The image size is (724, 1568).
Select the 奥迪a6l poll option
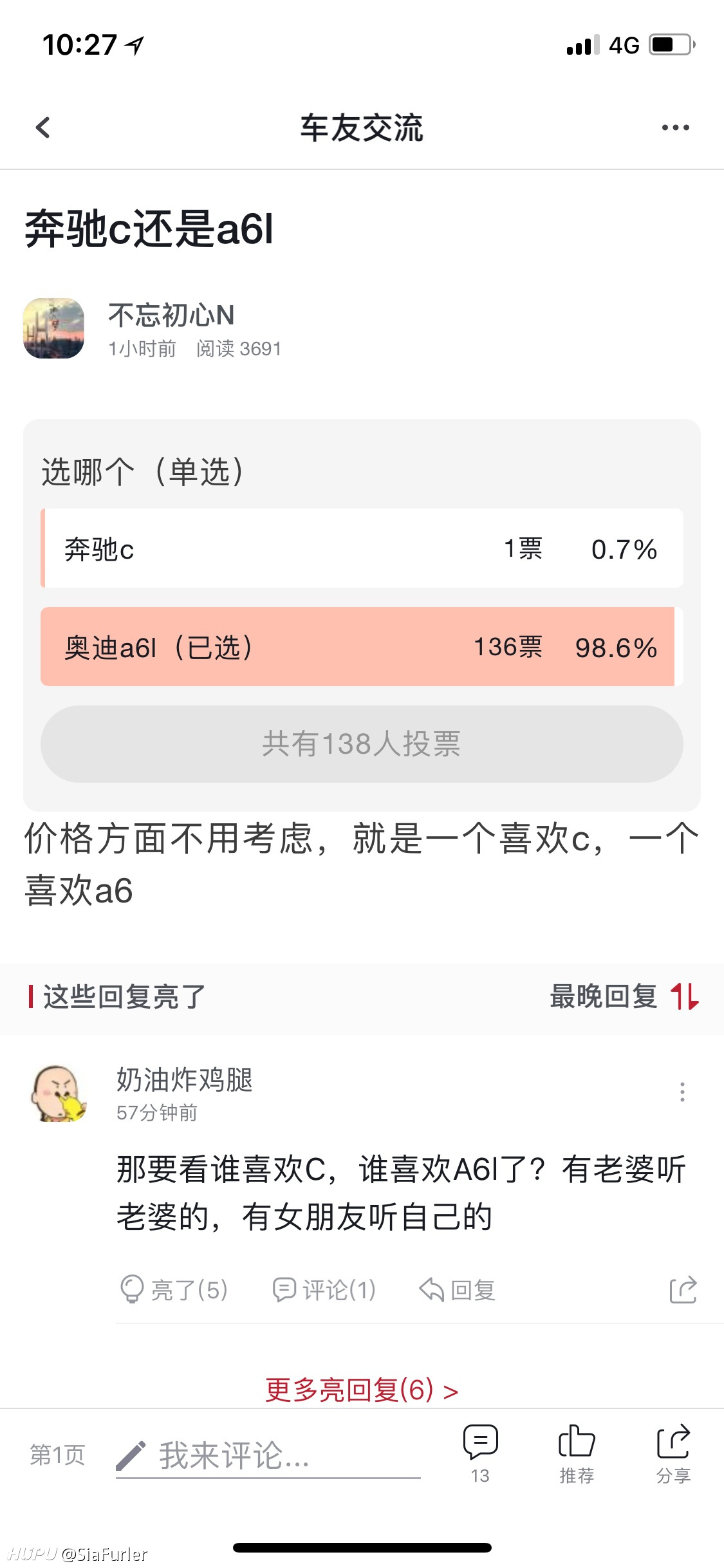click(x=362, y=646)
